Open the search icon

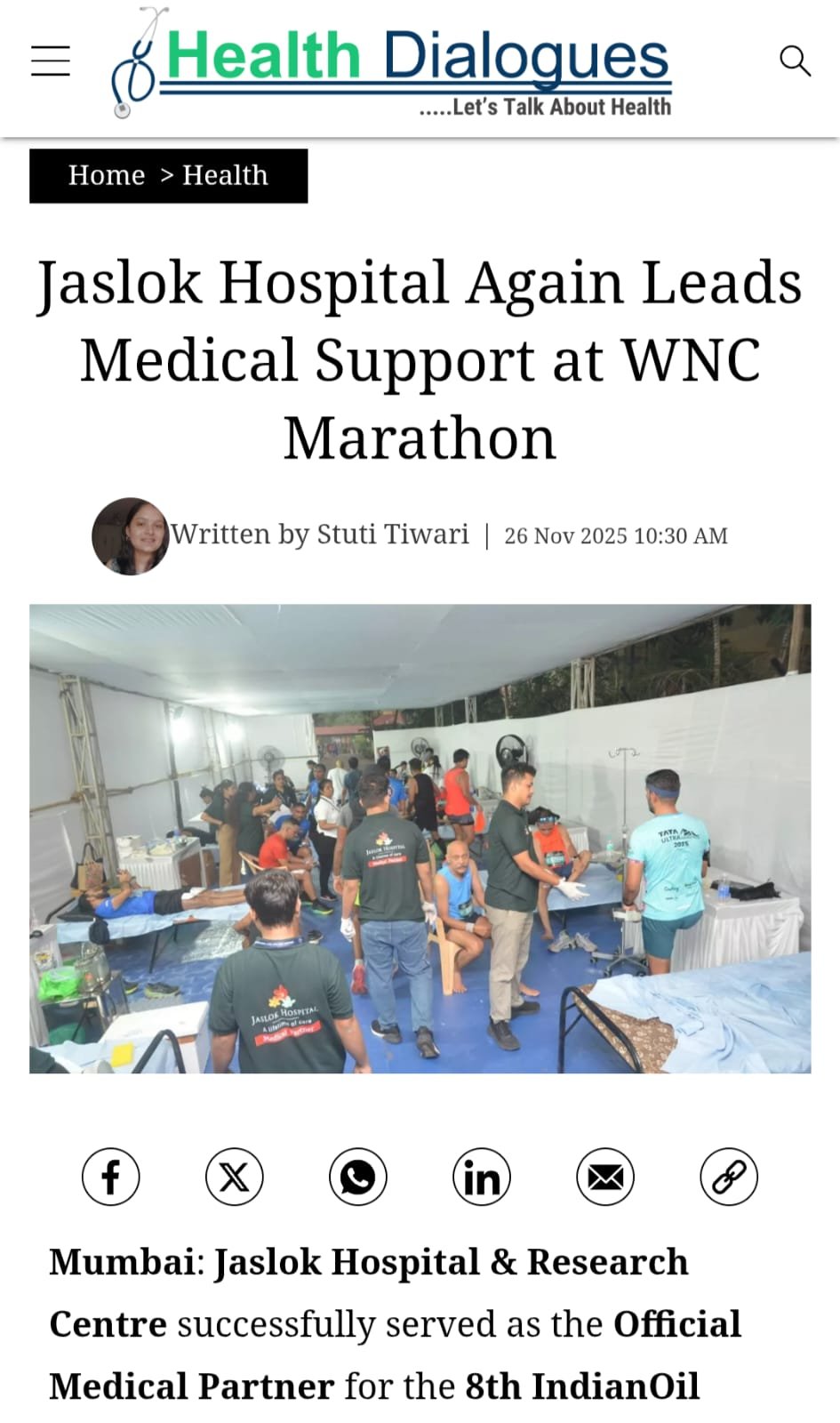coord(794,60)
